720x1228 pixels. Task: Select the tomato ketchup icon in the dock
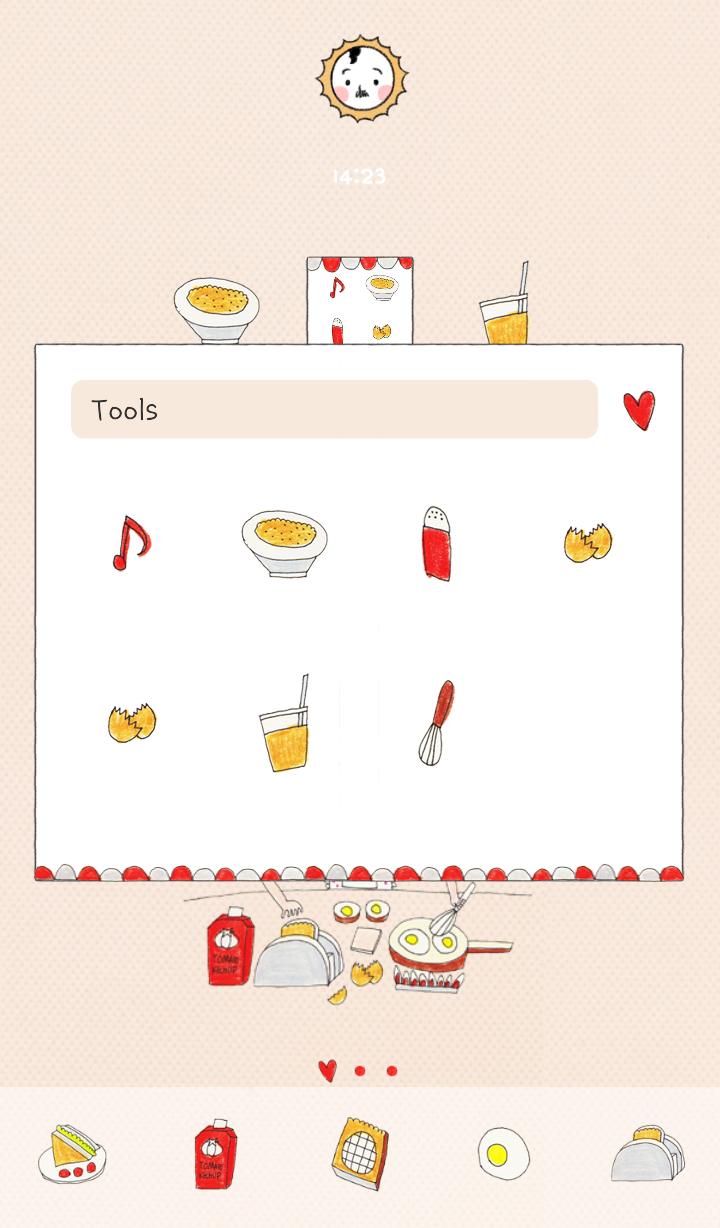tap(216, 1155)
